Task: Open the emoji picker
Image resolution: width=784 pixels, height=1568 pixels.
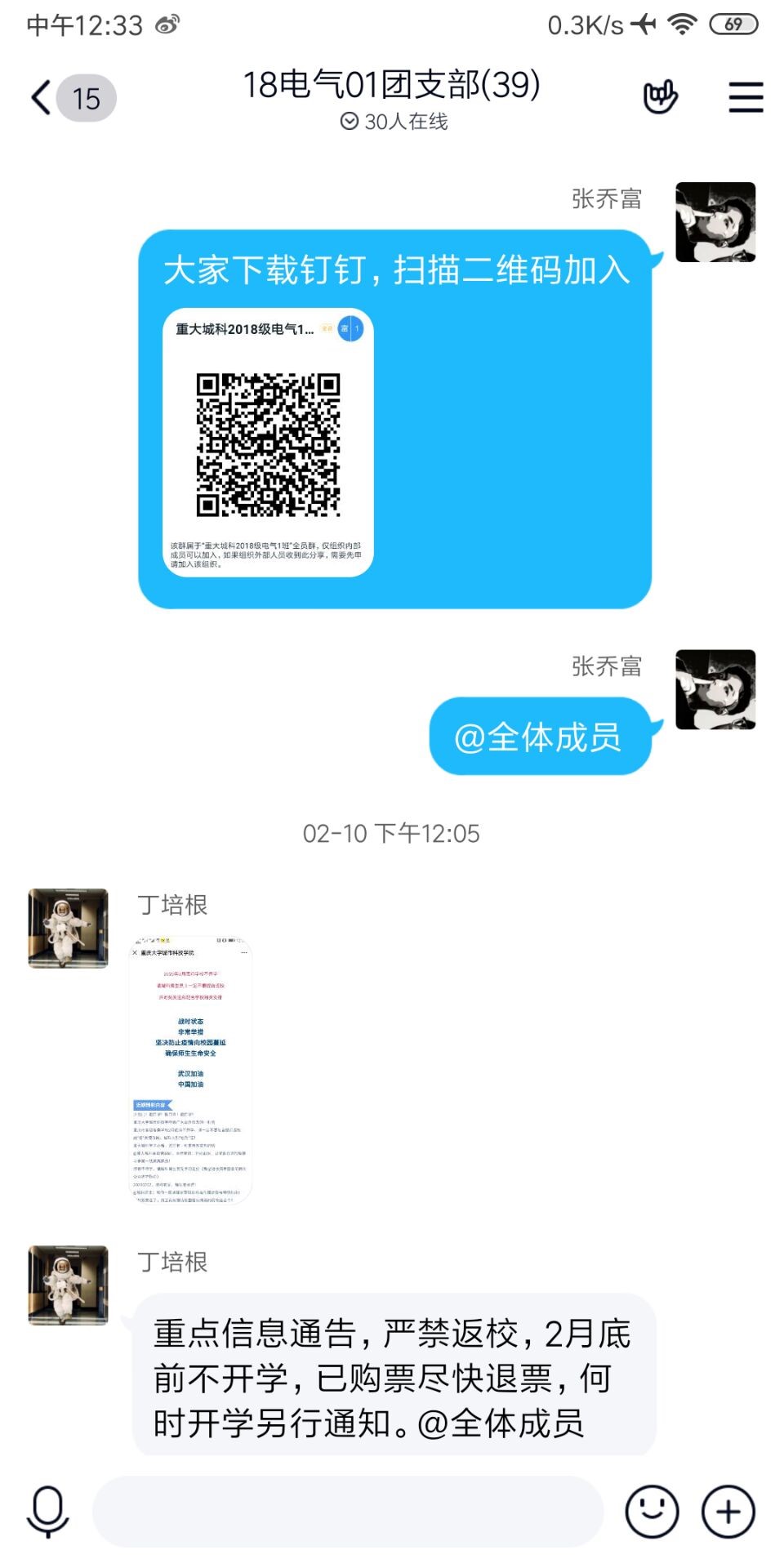Action: click(652, 1511)
